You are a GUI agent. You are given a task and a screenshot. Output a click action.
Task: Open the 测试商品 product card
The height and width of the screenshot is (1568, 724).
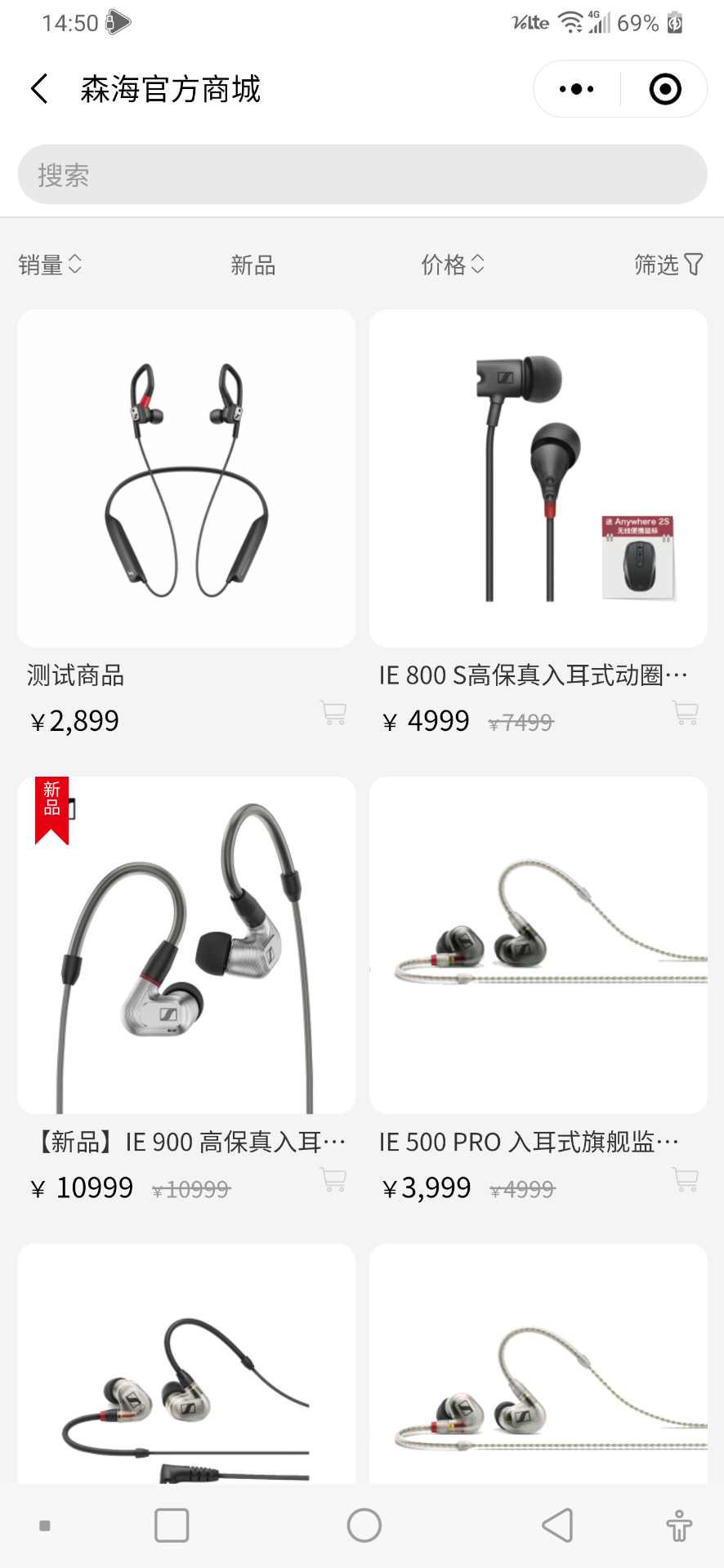[x=186, y=479]
